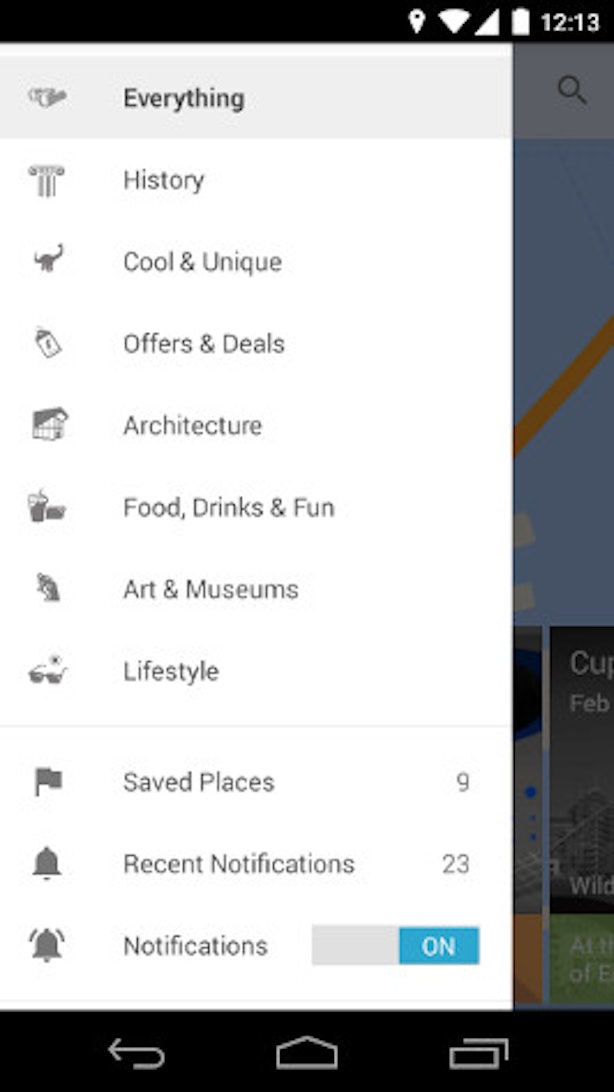Screen dimensions: 614x1092
Task: Select Art & Museums
Action: click(256, 589)
